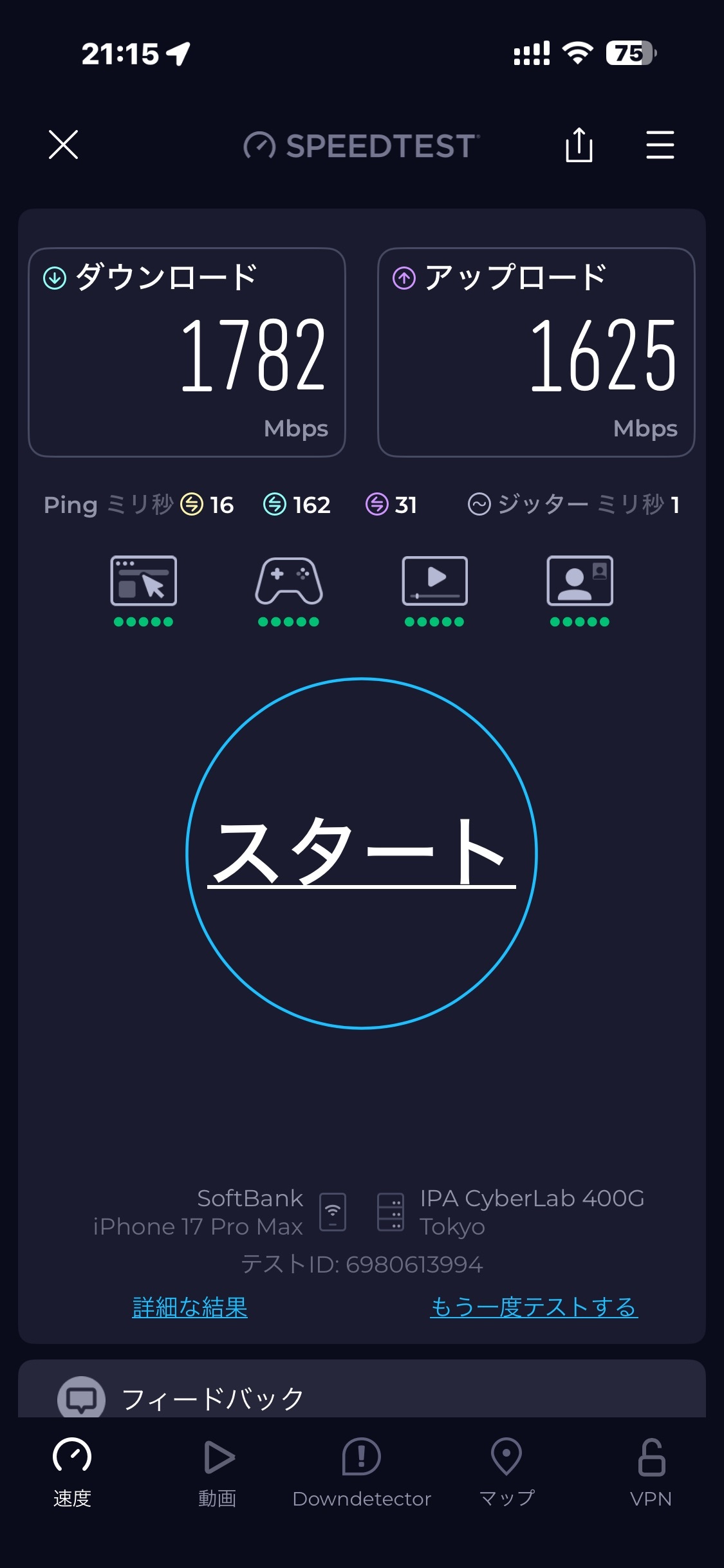View the gaming quality rating
Screen dimensions: 724x1568
tap(289, 589)
